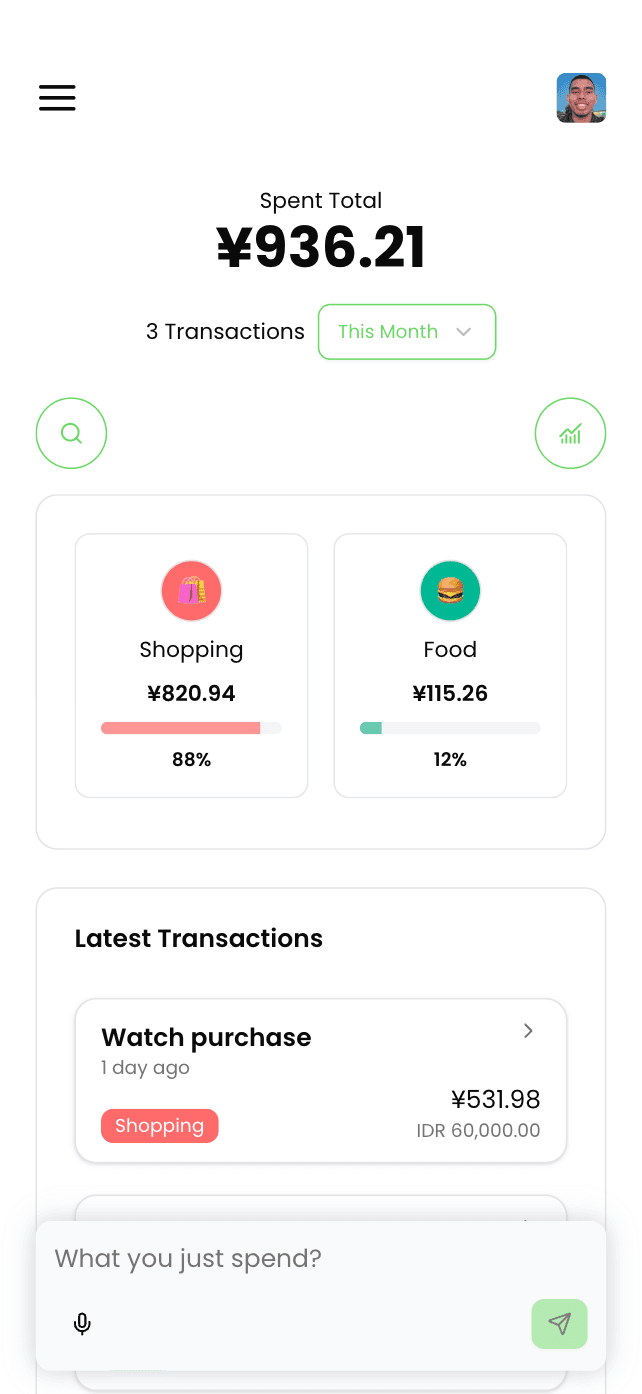Open the statistics chart icon
This screenshot has width=642, height=1394.
click(x=570, y=433)
